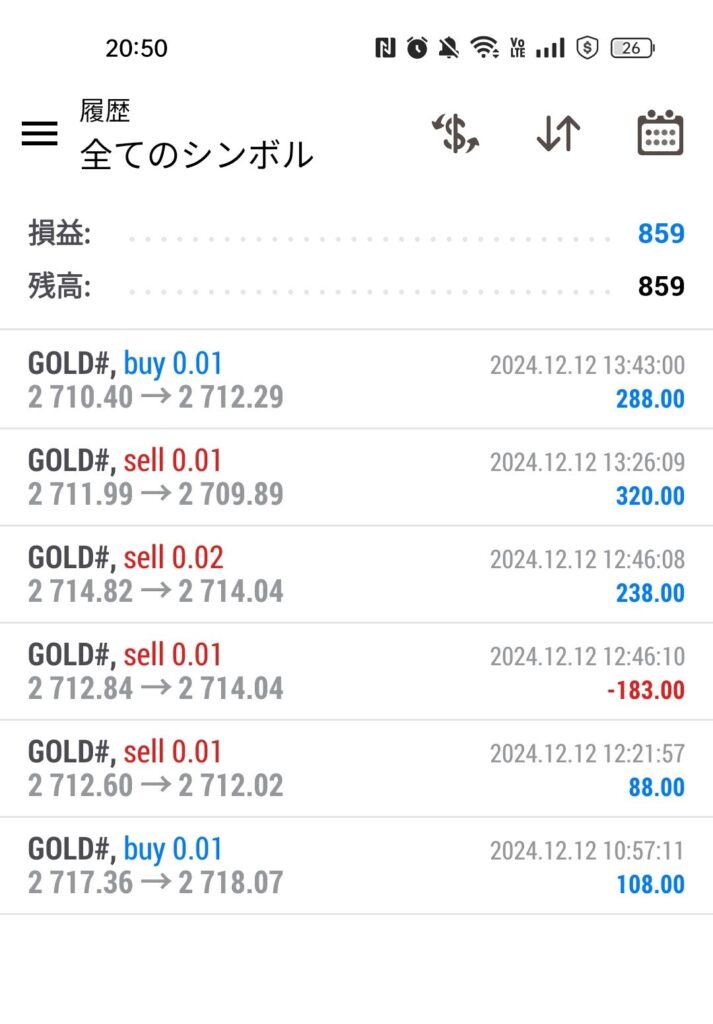Open the symbol filter dollar icon
The width and height of the screenshot is (713, 1024).
455,134
